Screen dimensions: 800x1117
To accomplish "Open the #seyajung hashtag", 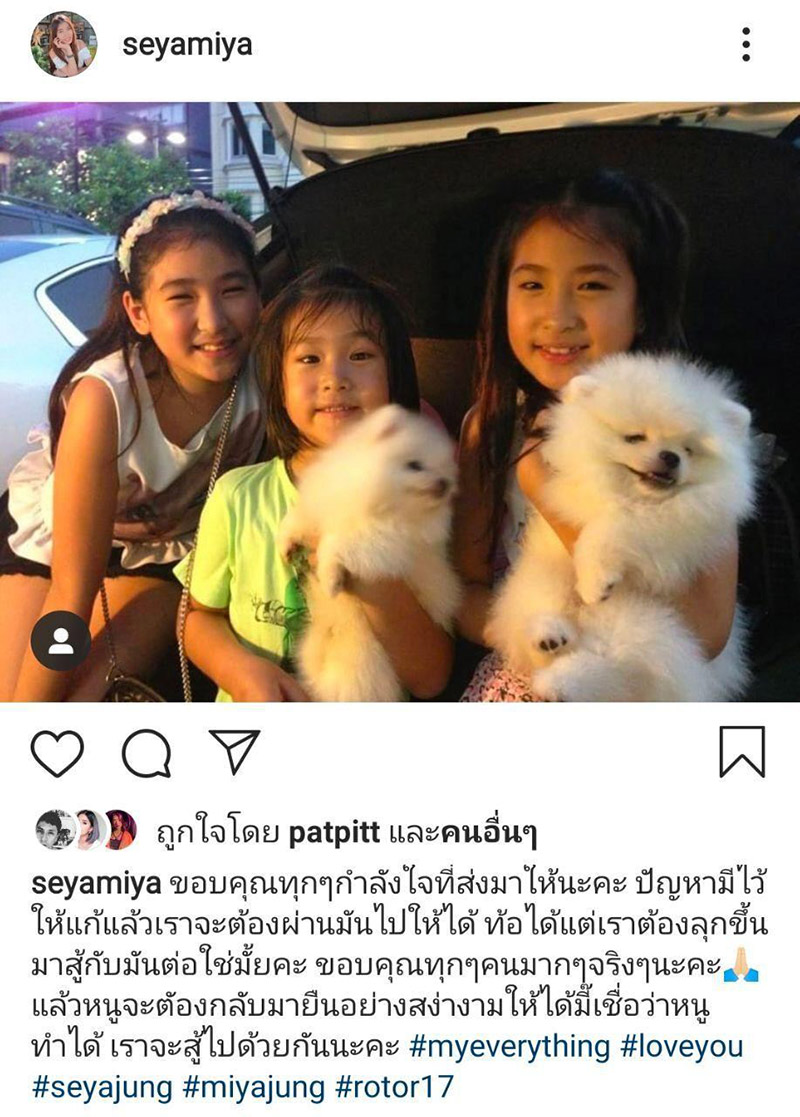I will coord(99,1087).
